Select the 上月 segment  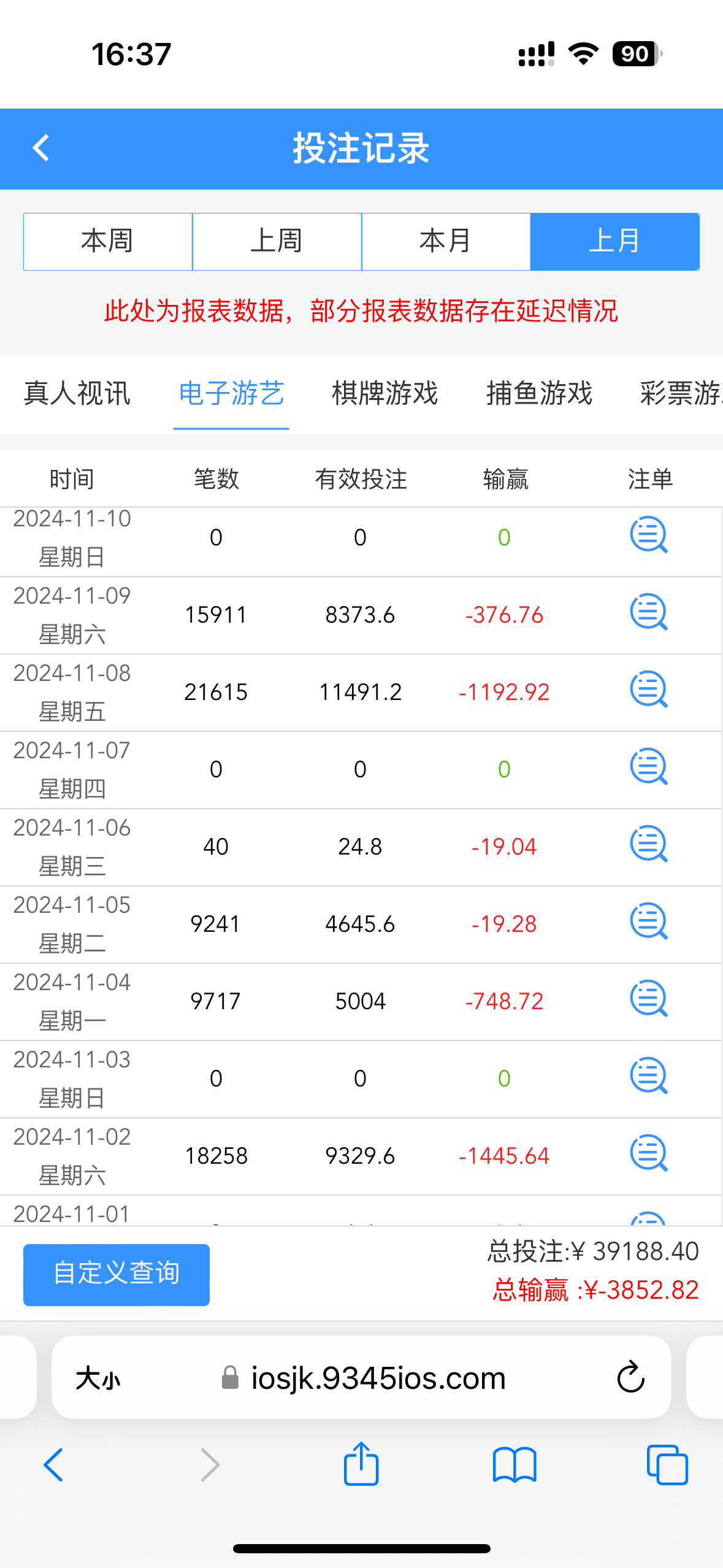pos(614,241)
